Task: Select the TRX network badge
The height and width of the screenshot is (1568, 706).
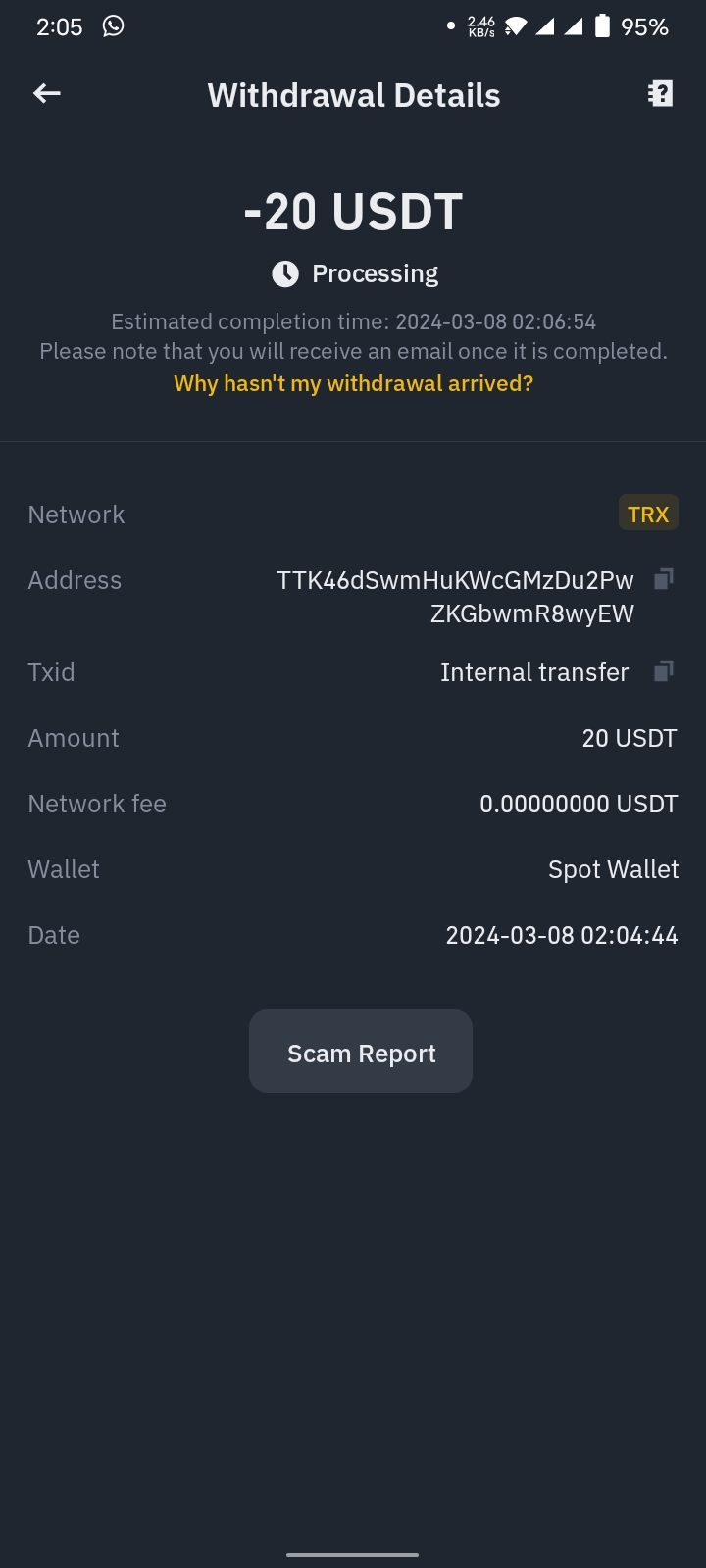Action: click(648, 513)
